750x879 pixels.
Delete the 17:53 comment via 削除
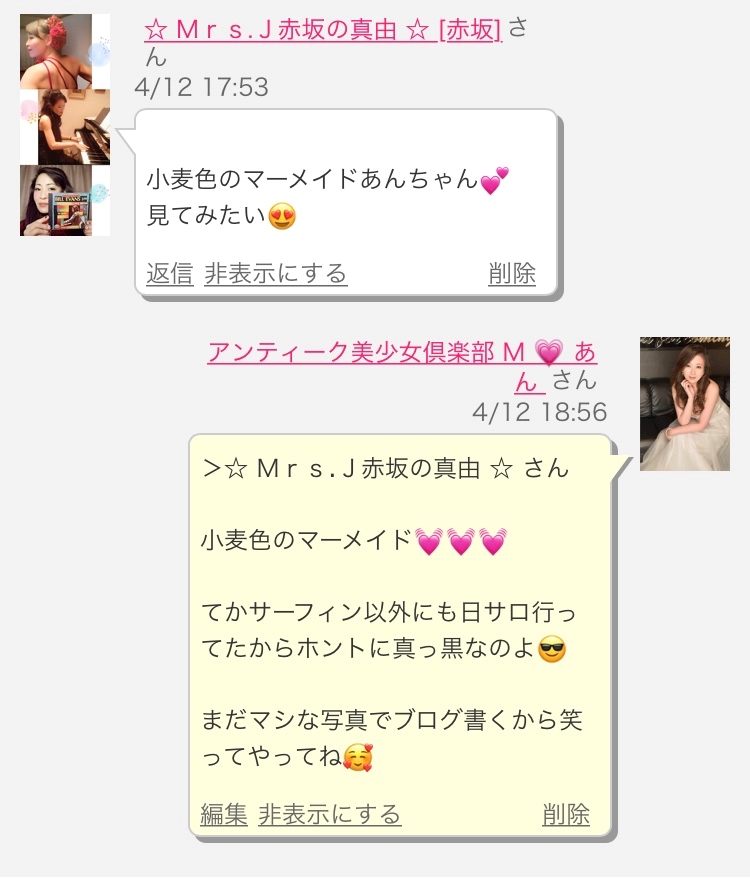(x=512, y=274)
